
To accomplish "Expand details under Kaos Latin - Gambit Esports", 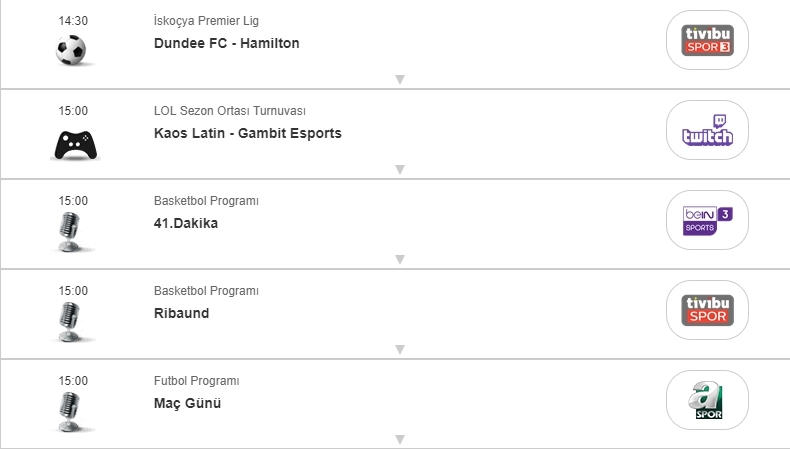I will point(399,170).
